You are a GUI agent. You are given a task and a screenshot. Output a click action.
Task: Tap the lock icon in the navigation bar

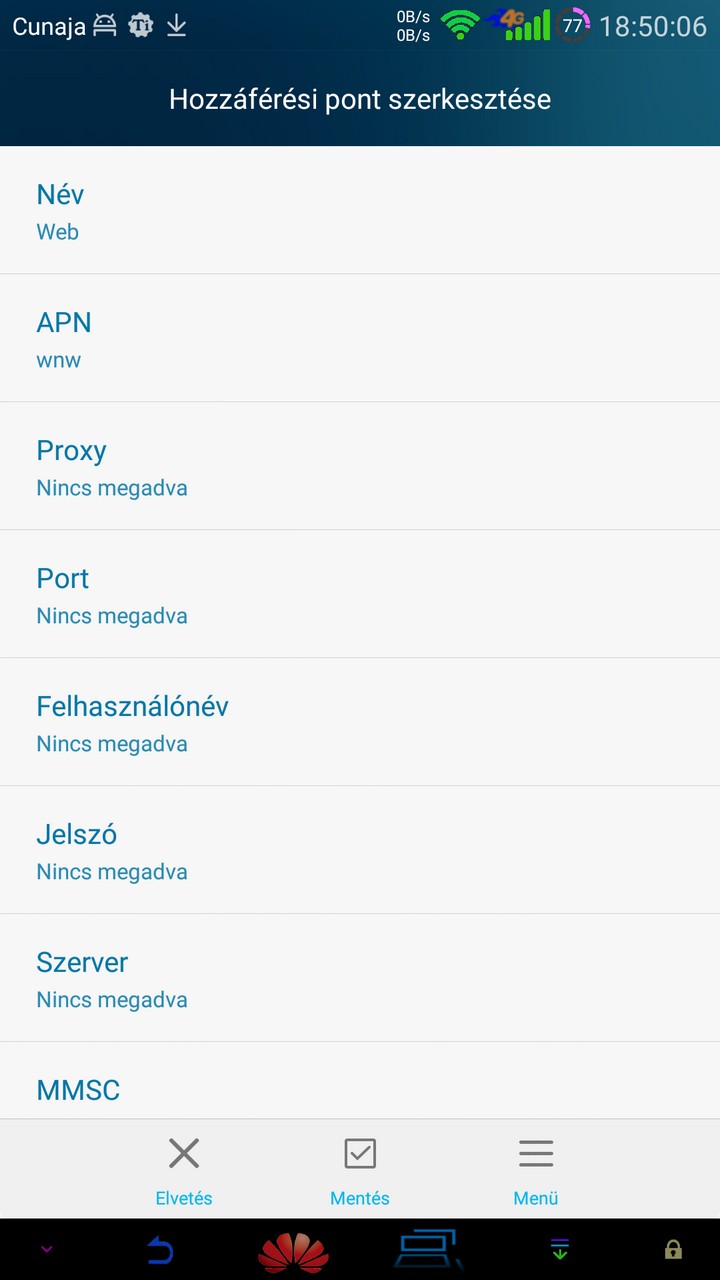tap(673, 1250)
